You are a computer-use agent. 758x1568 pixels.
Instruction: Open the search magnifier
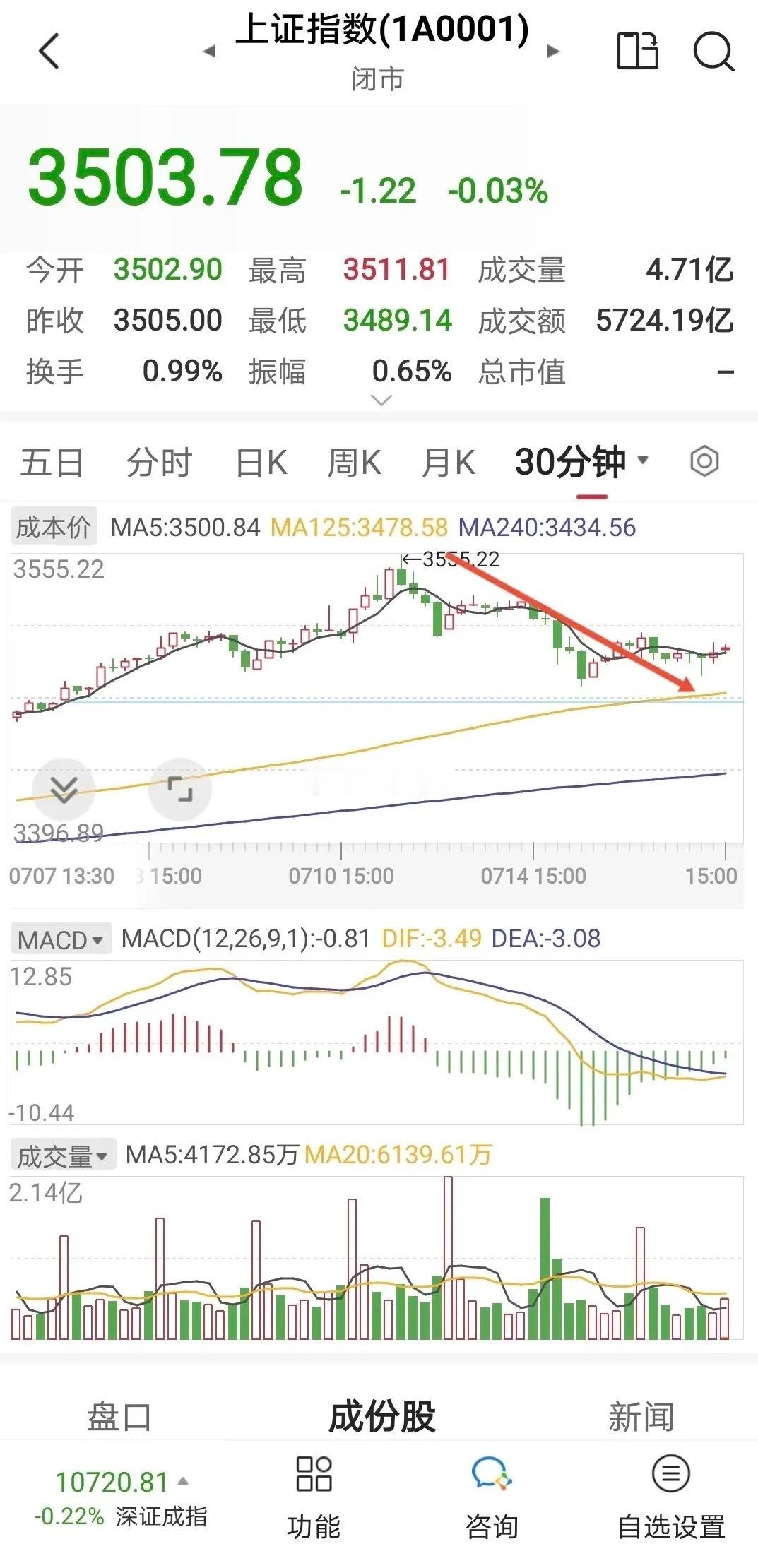pyautogui.click(x=713, y=51)
